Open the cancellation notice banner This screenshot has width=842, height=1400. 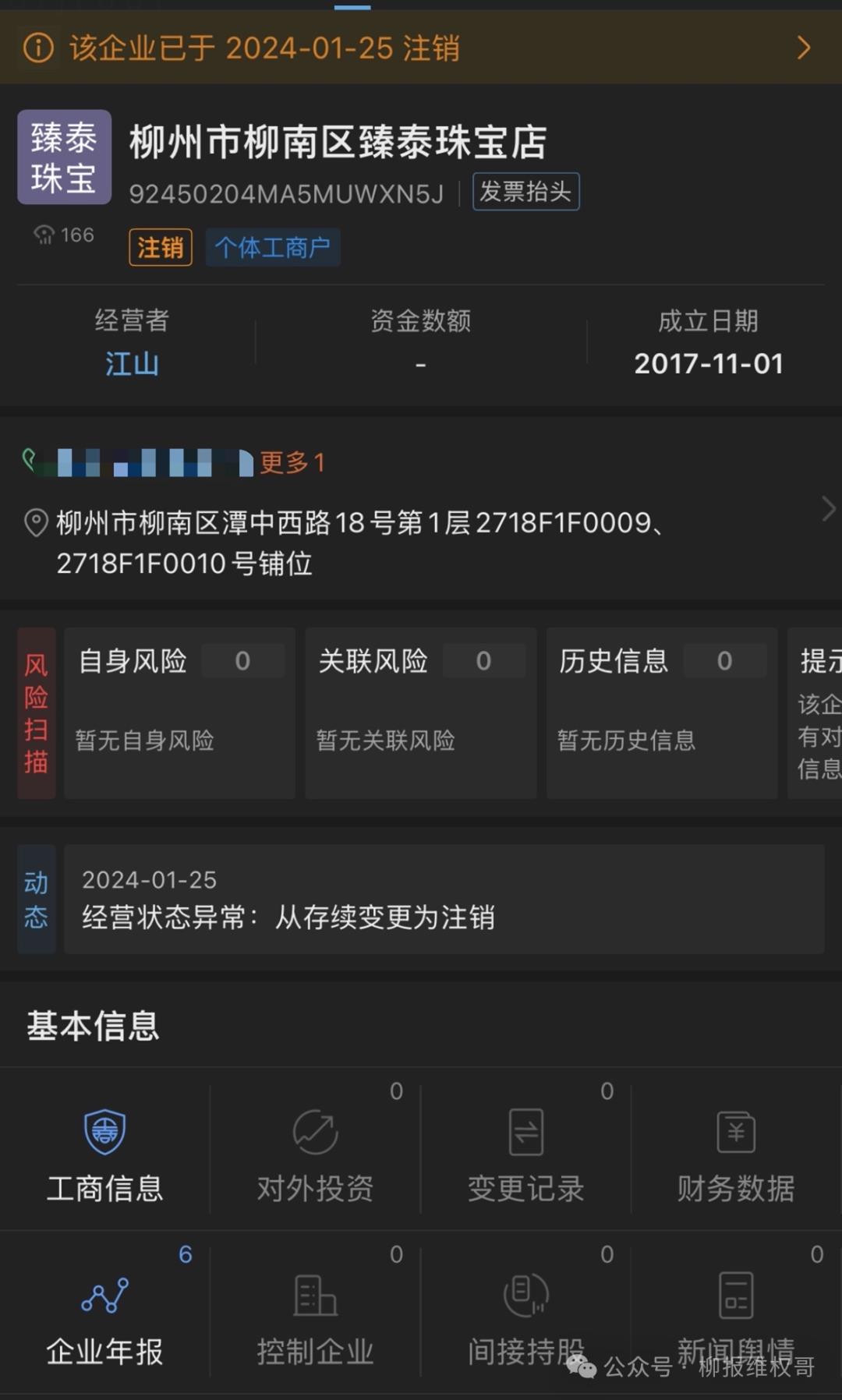coord(421,48)
